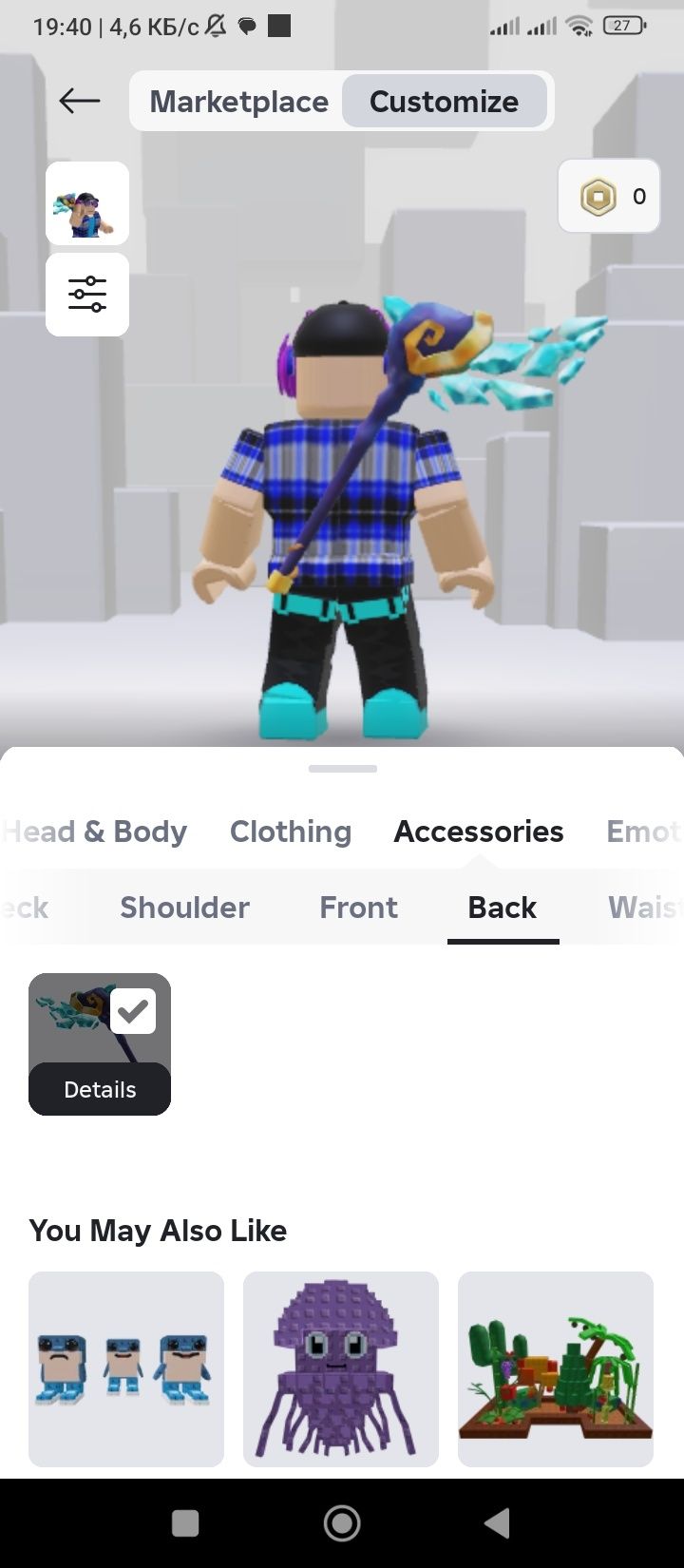Open the garden plants item
The image size is (684, 1568).
[x=556, y=1368]
